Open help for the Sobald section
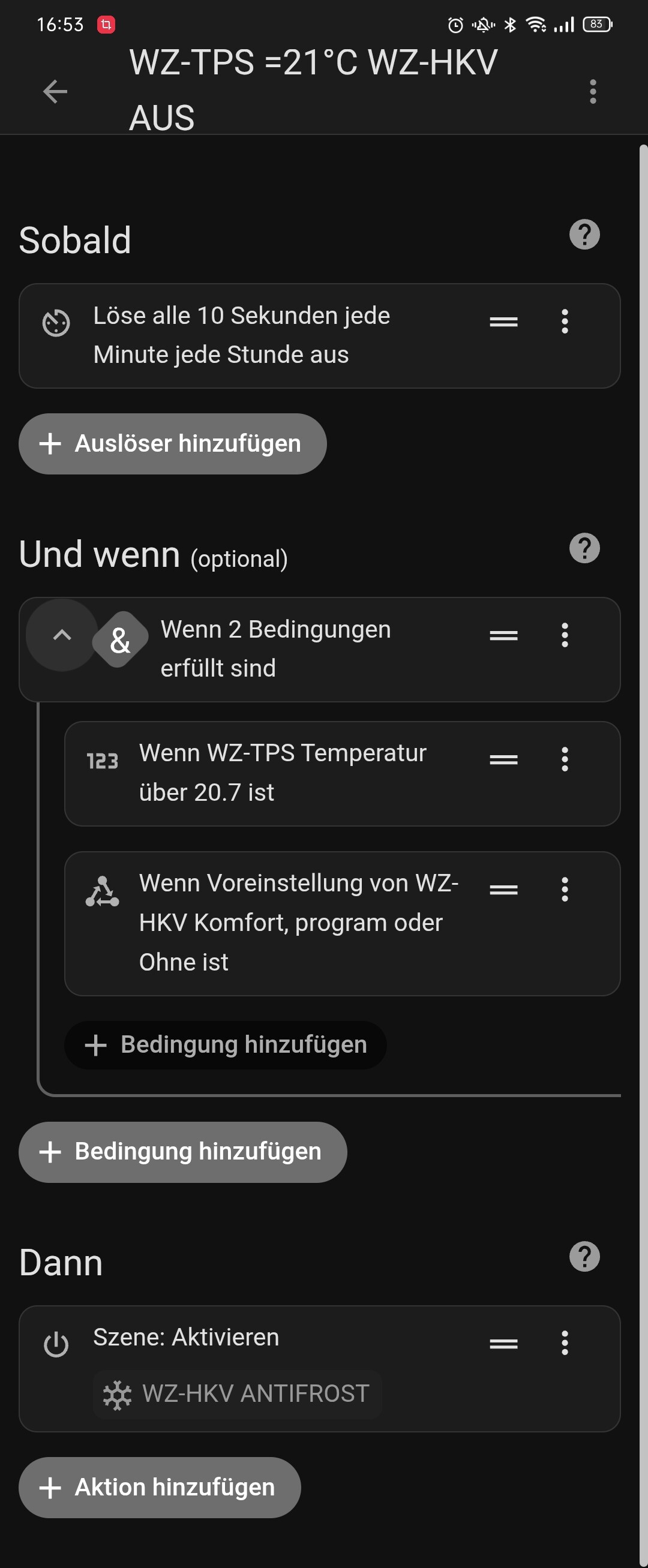Viewport: 648px width, 1568px height. point(584,235)
